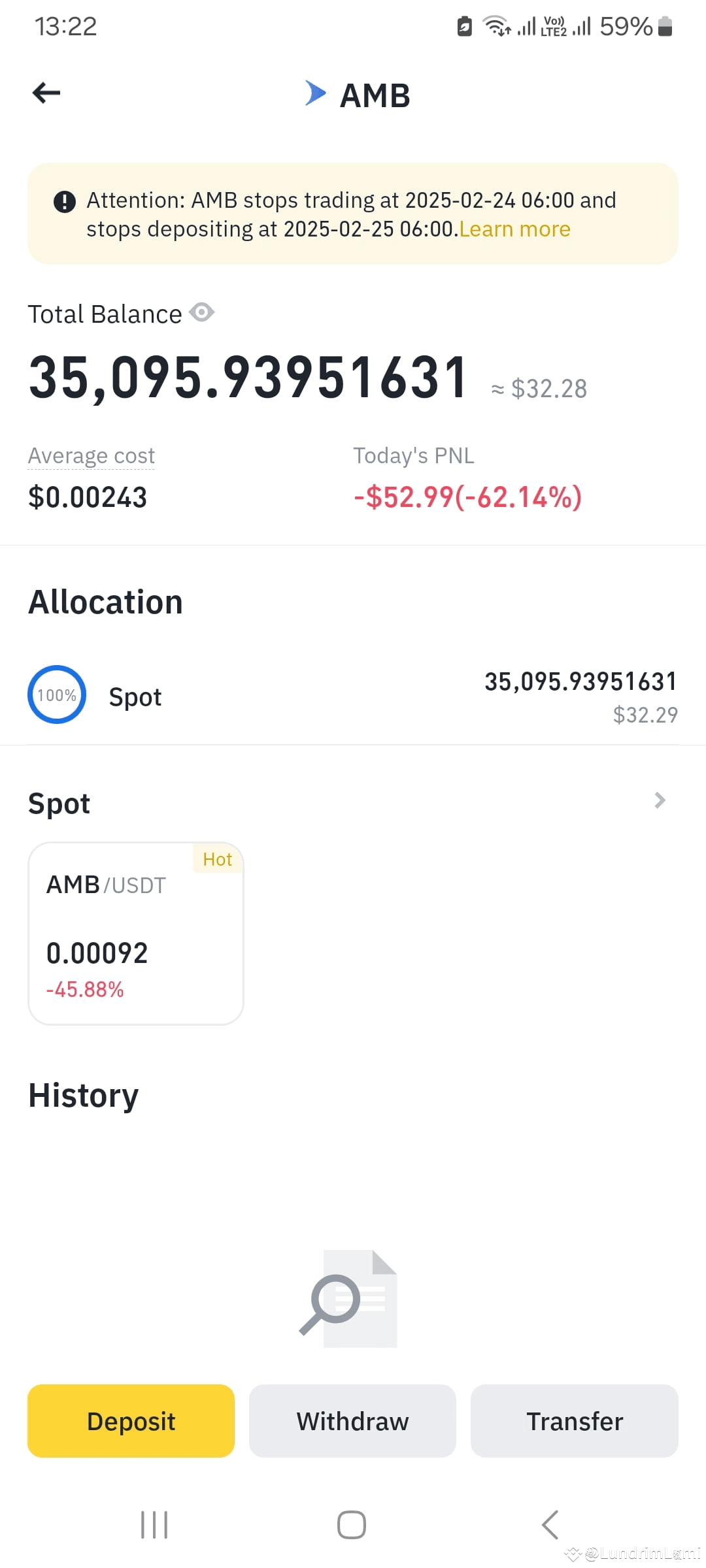This screenshot has height=1568, width=706.
Task: Tap the Android back navigation arrow
Action: coord(549,1524)
